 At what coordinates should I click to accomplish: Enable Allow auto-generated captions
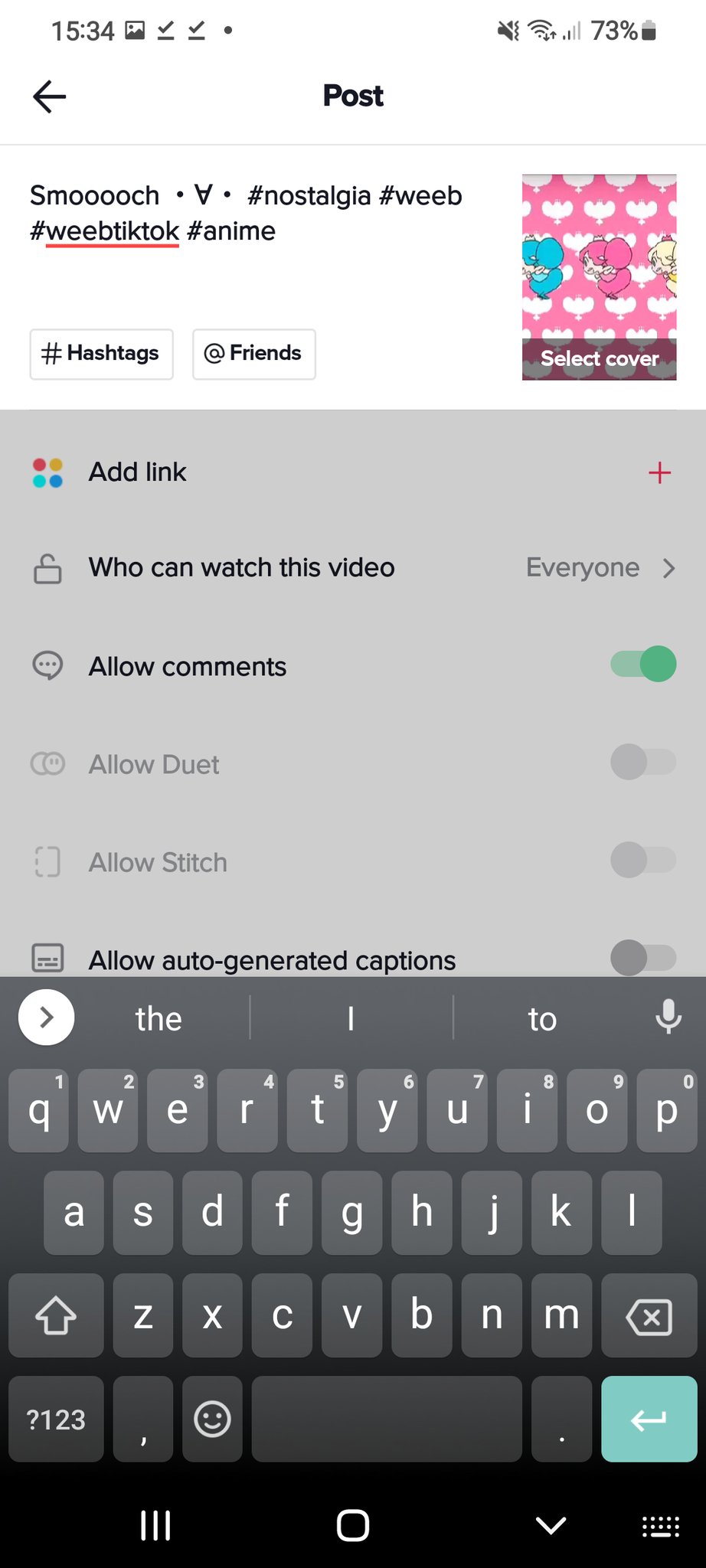coord(643,957)
